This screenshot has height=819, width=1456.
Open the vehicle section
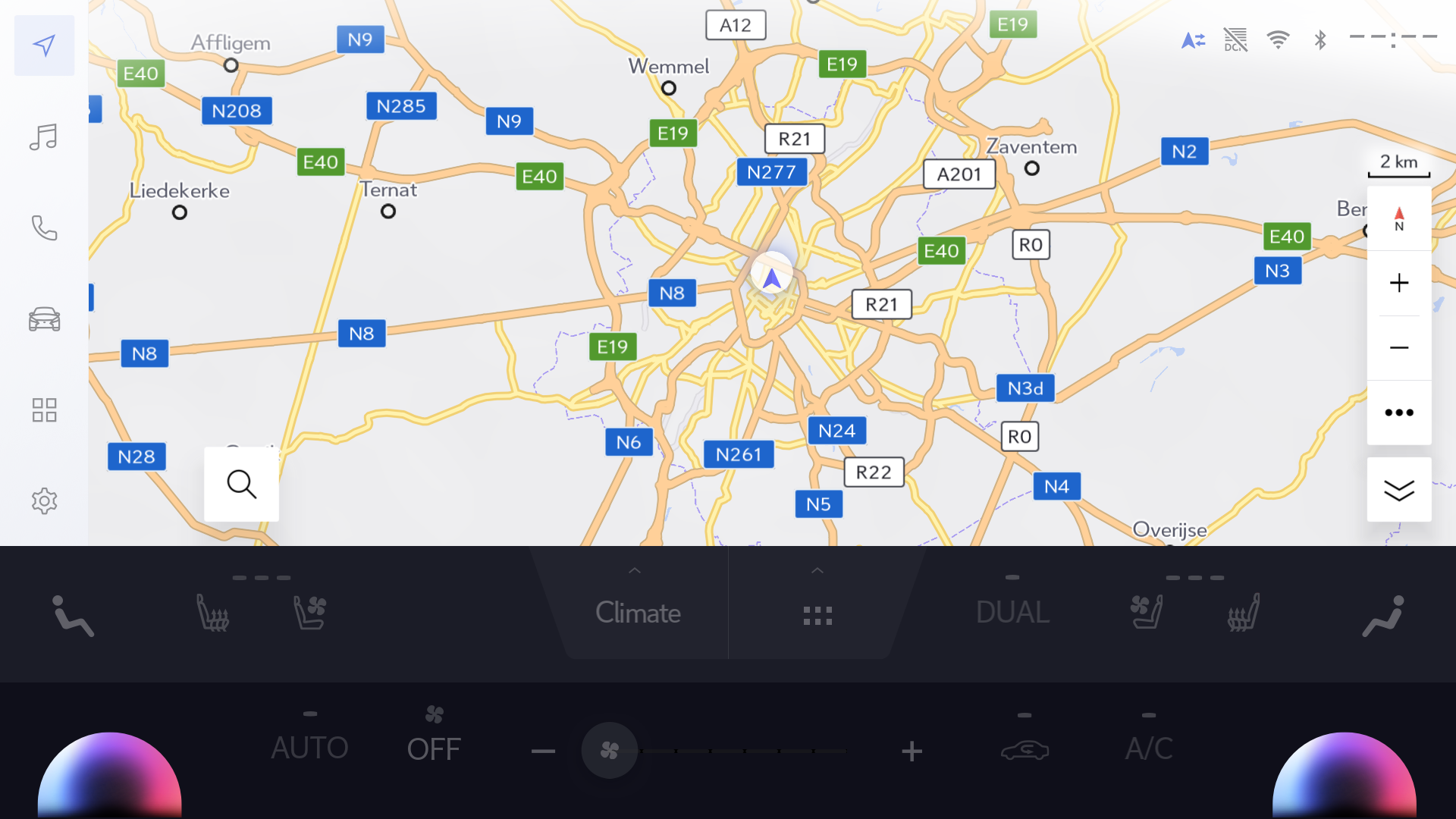[44, 319]
